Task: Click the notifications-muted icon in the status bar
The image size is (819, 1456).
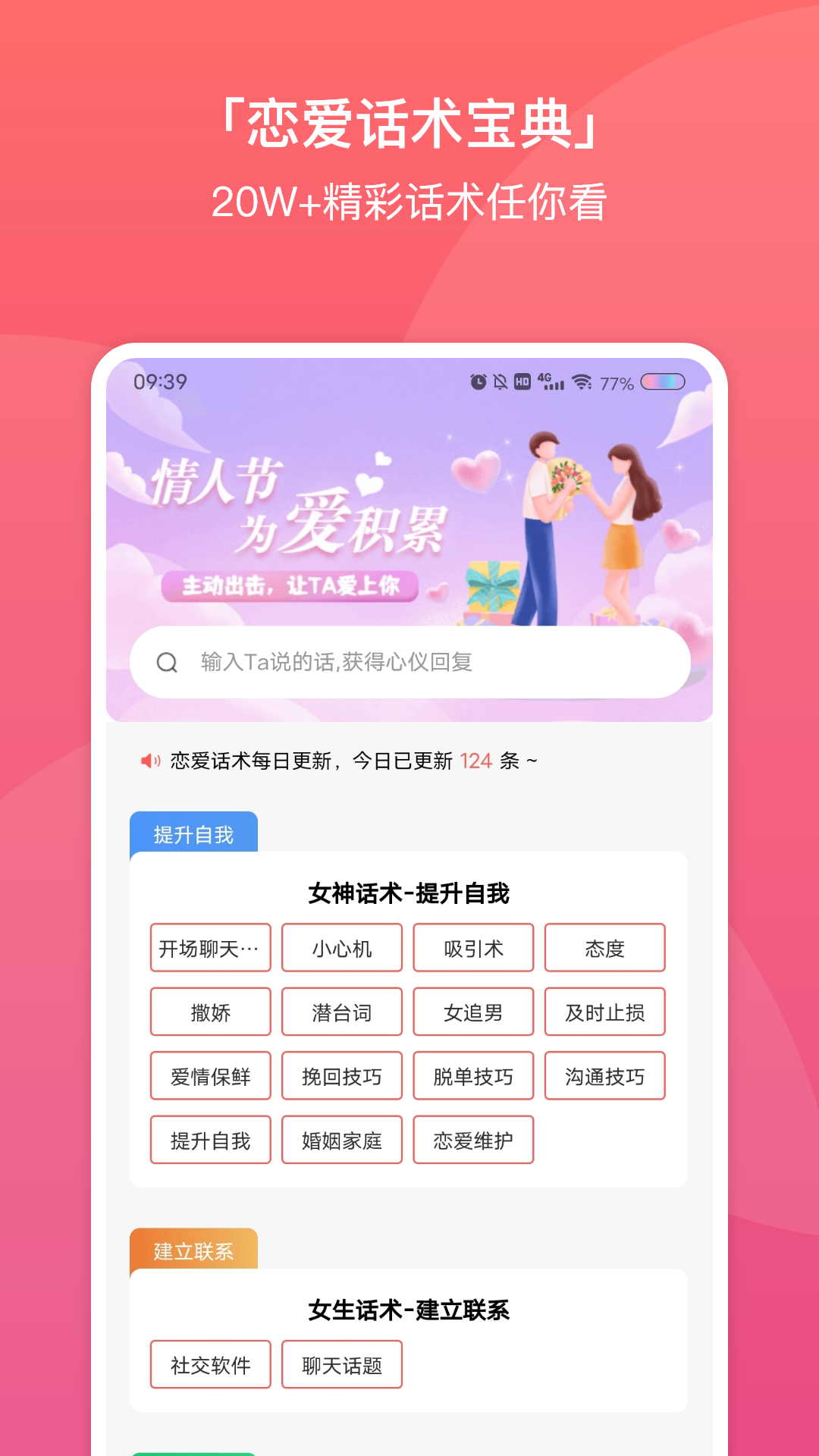Action: (501, 381)
